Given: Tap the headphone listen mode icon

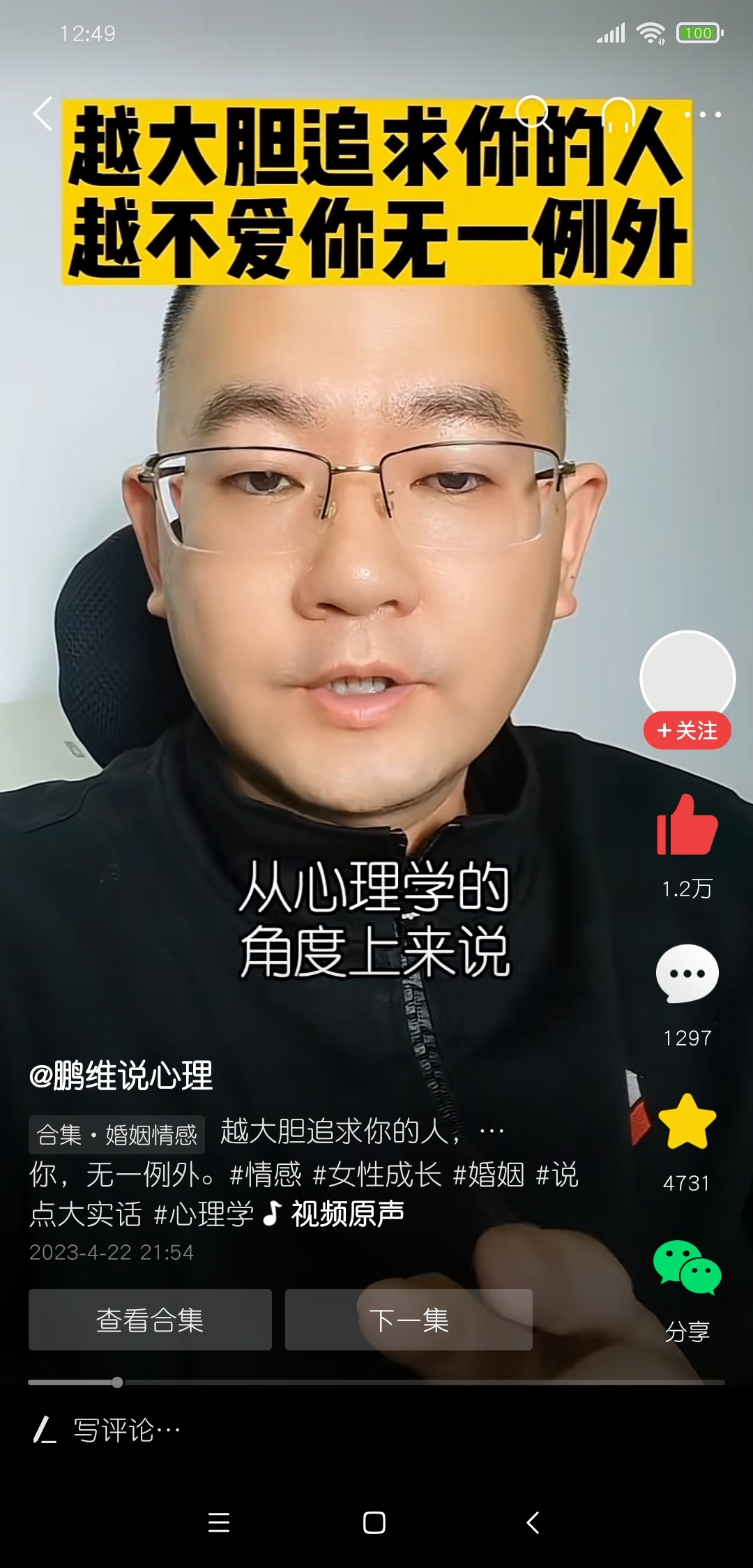Looking at the screenshot, I should [x=618, y=114].
